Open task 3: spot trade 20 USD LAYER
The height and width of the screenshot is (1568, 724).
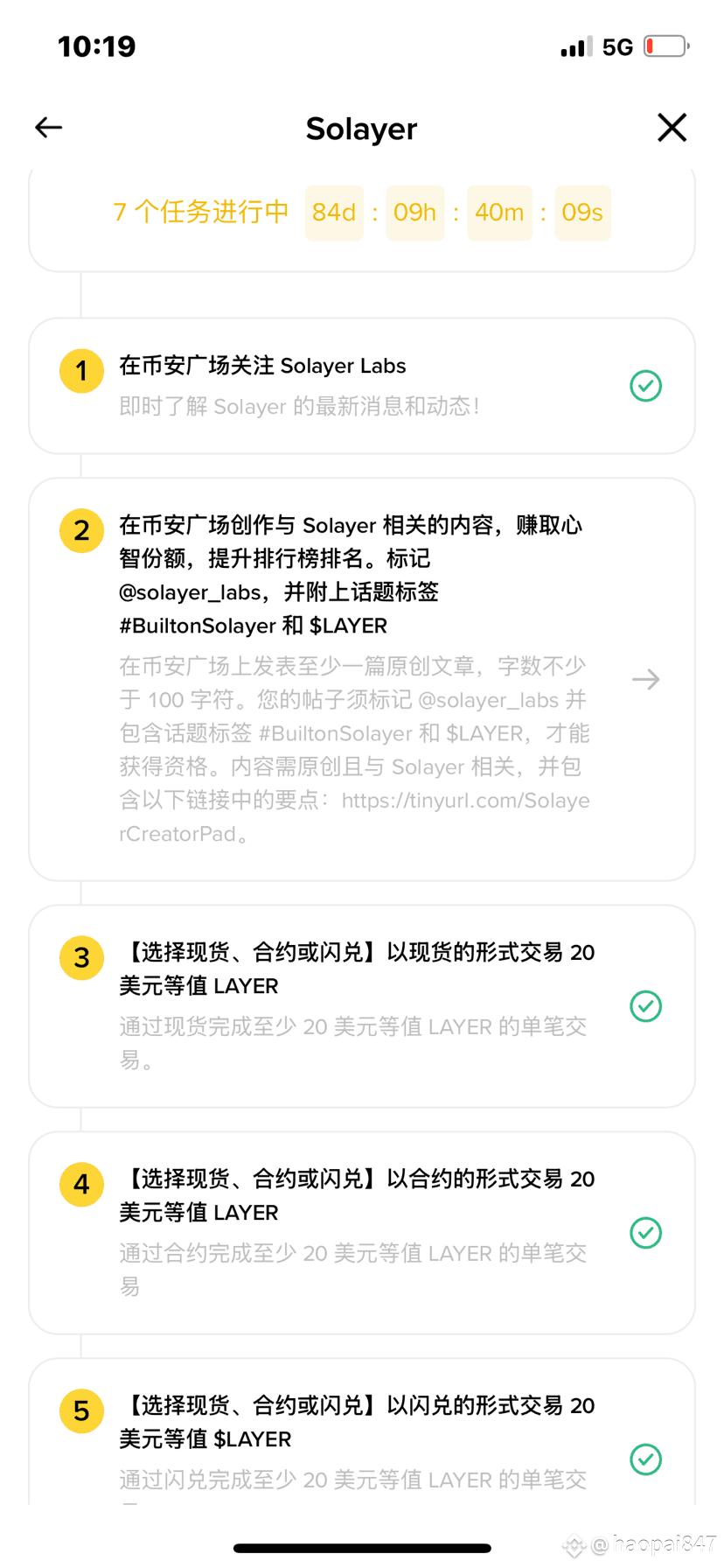[361, 1005]
